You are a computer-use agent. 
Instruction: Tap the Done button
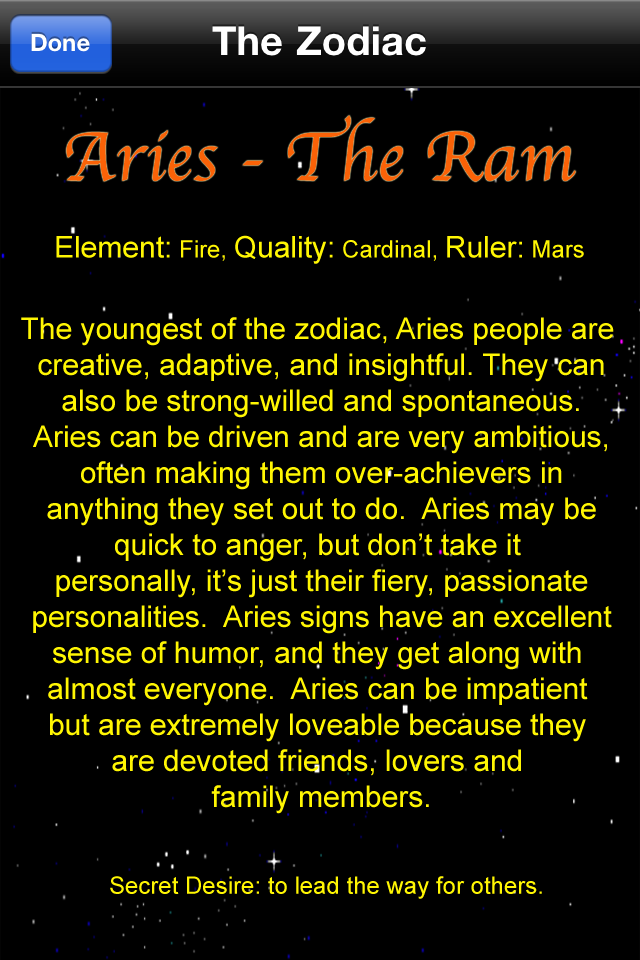60,44
